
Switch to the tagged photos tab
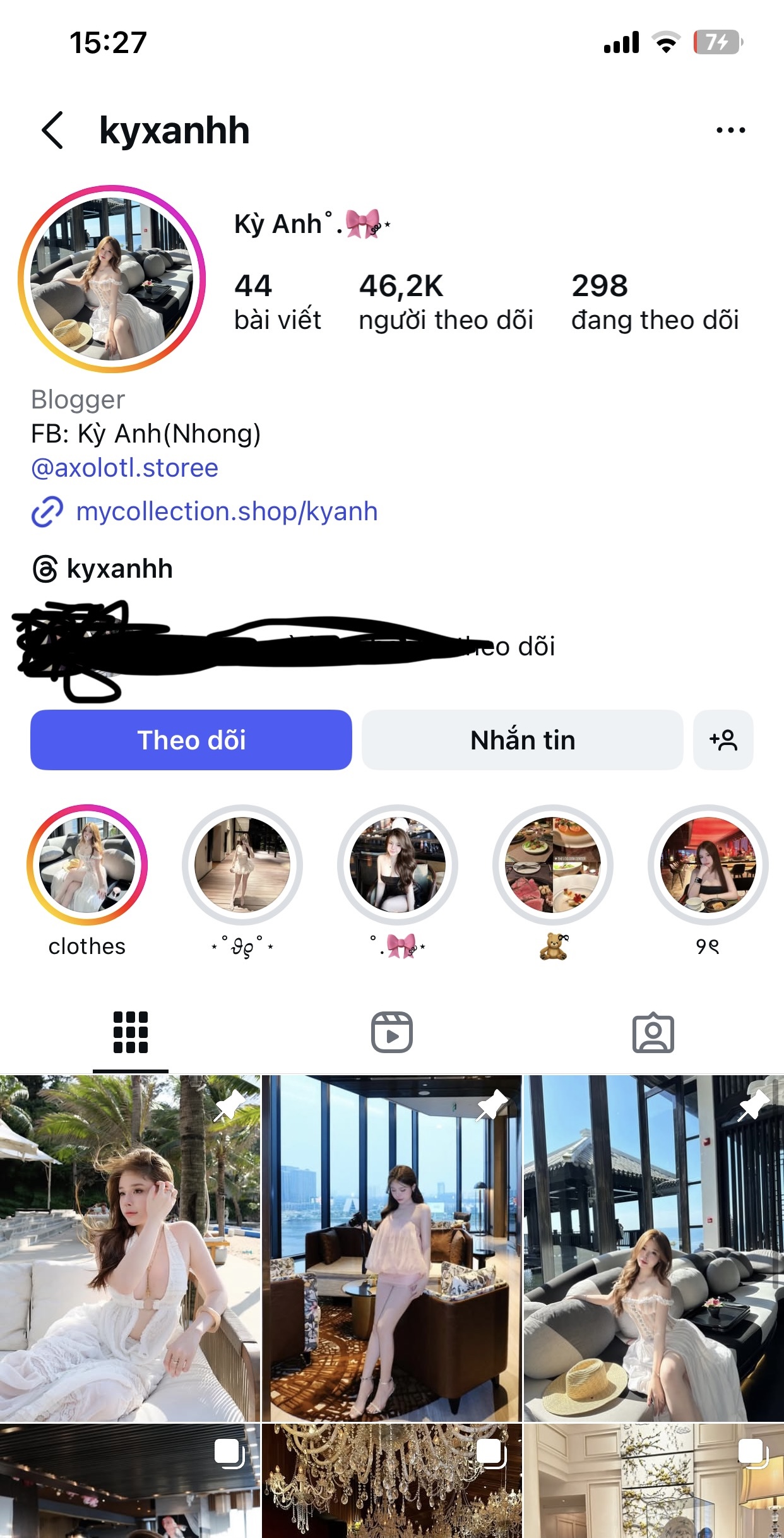tap(653, 1033)
